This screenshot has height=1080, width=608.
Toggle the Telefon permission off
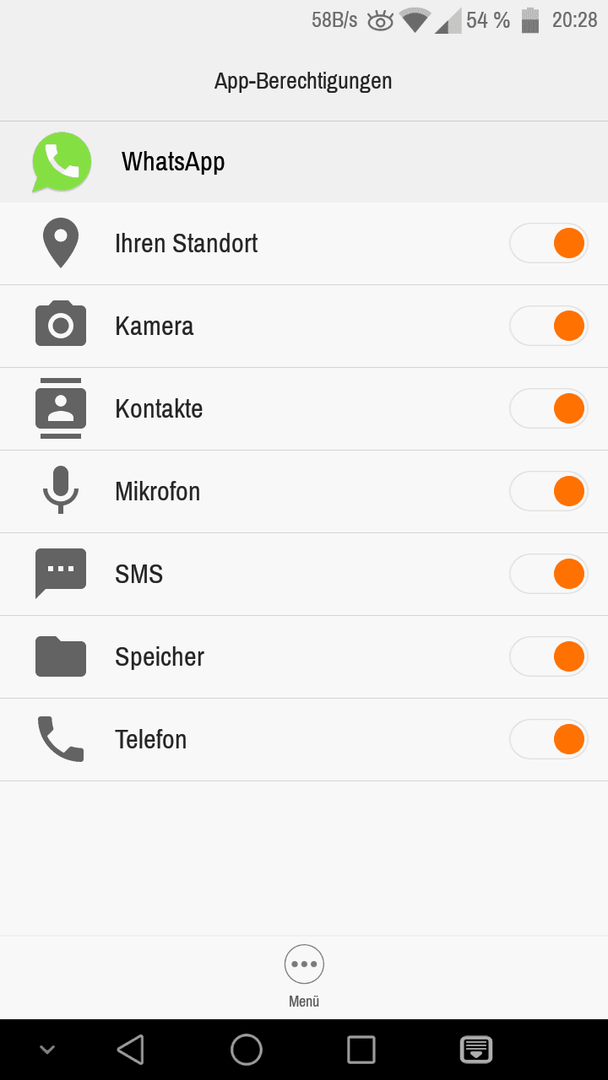549,739
